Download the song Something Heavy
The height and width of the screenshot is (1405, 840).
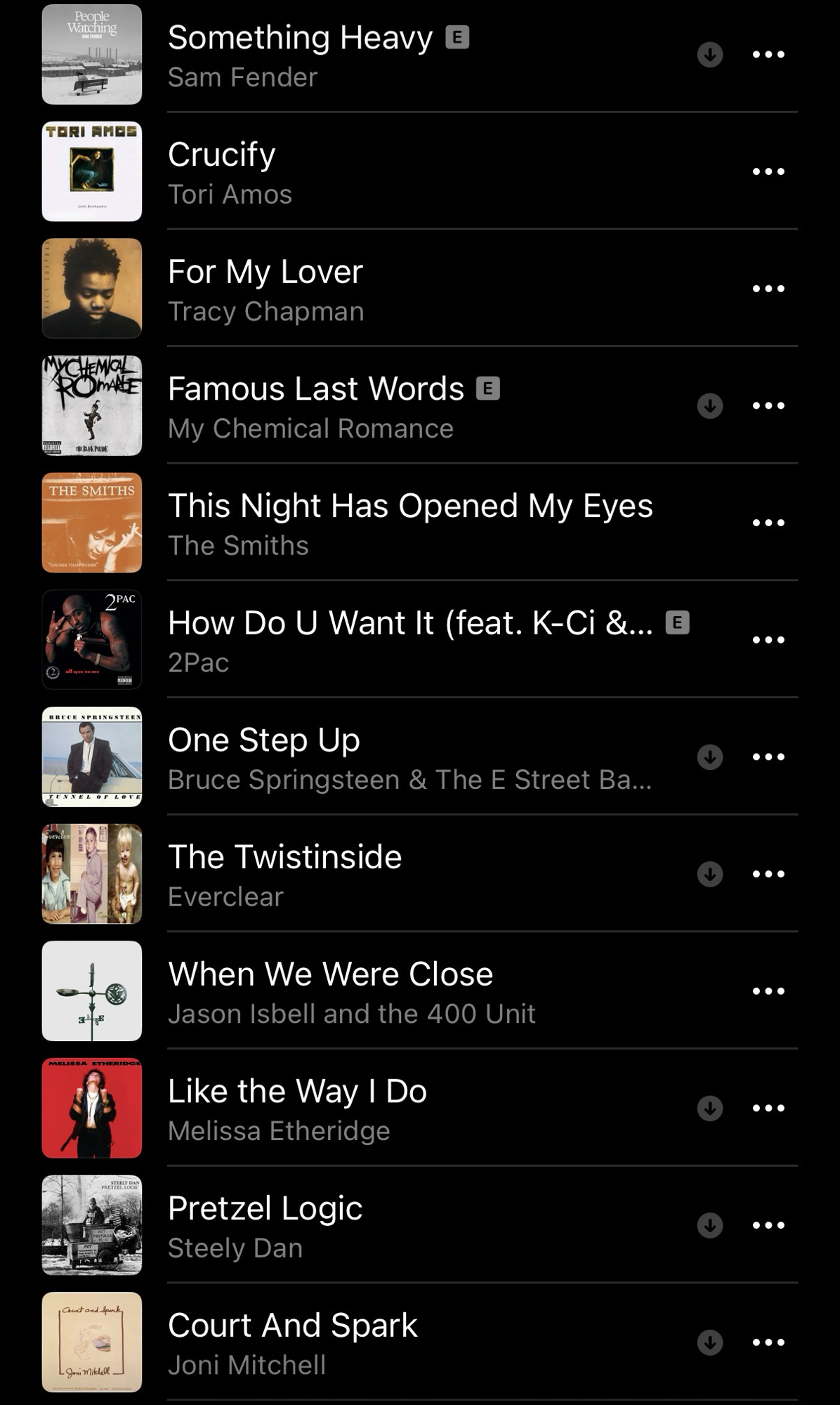[x=710, y=54]
